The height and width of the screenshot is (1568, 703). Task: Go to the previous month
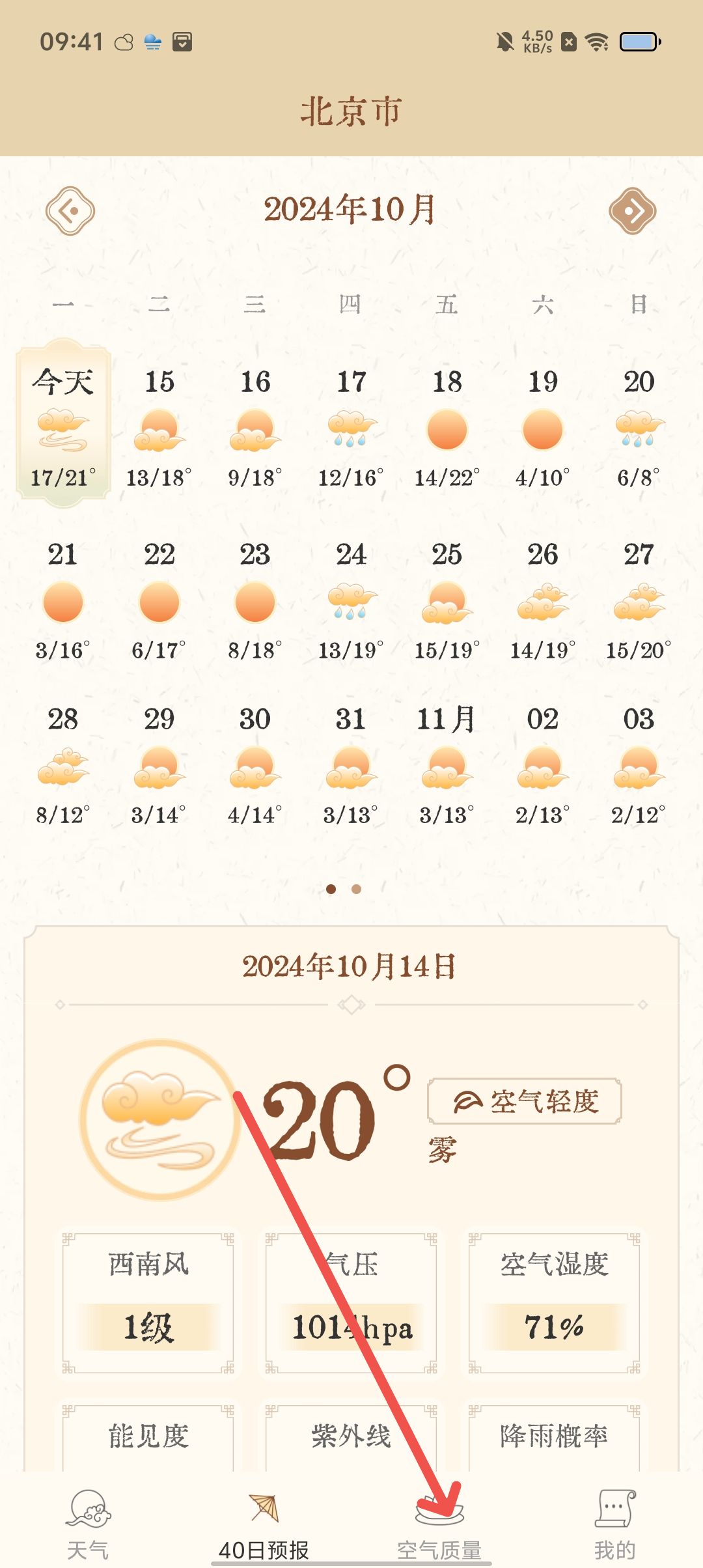(70, 210)
